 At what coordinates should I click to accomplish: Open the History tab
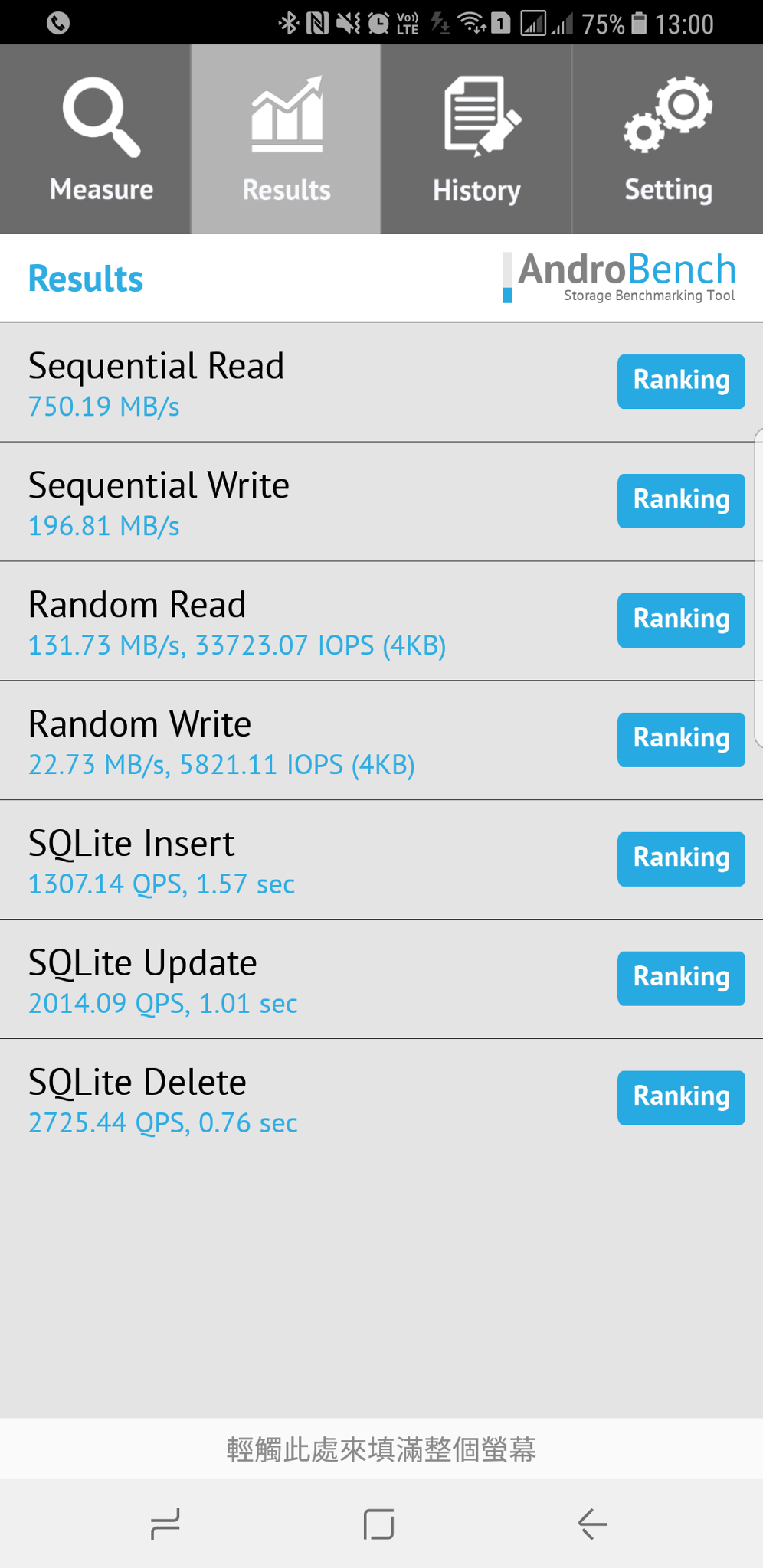click(476, 139)
